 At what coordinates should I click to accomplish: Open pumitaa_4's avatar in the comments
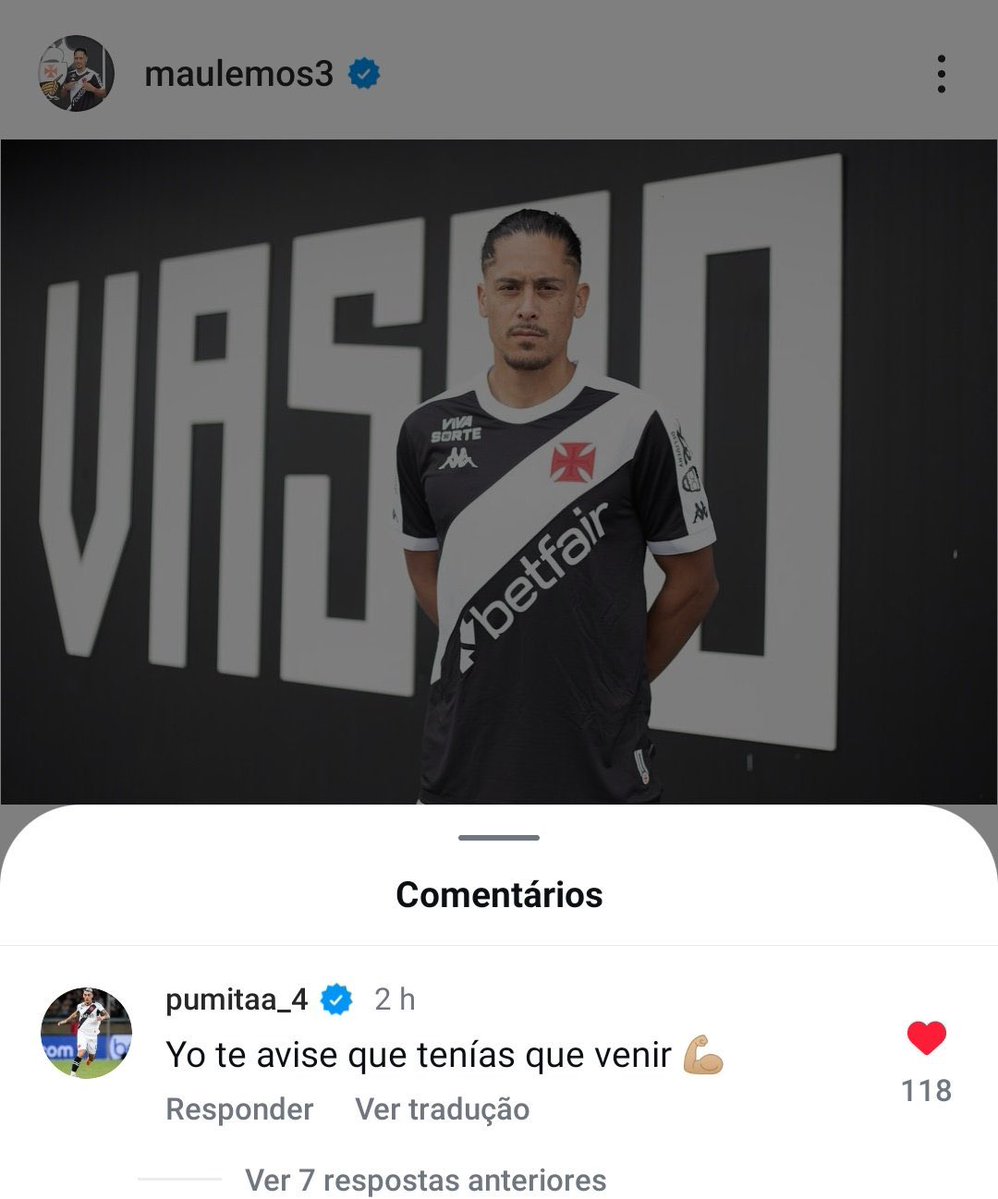pos(86,1032)
